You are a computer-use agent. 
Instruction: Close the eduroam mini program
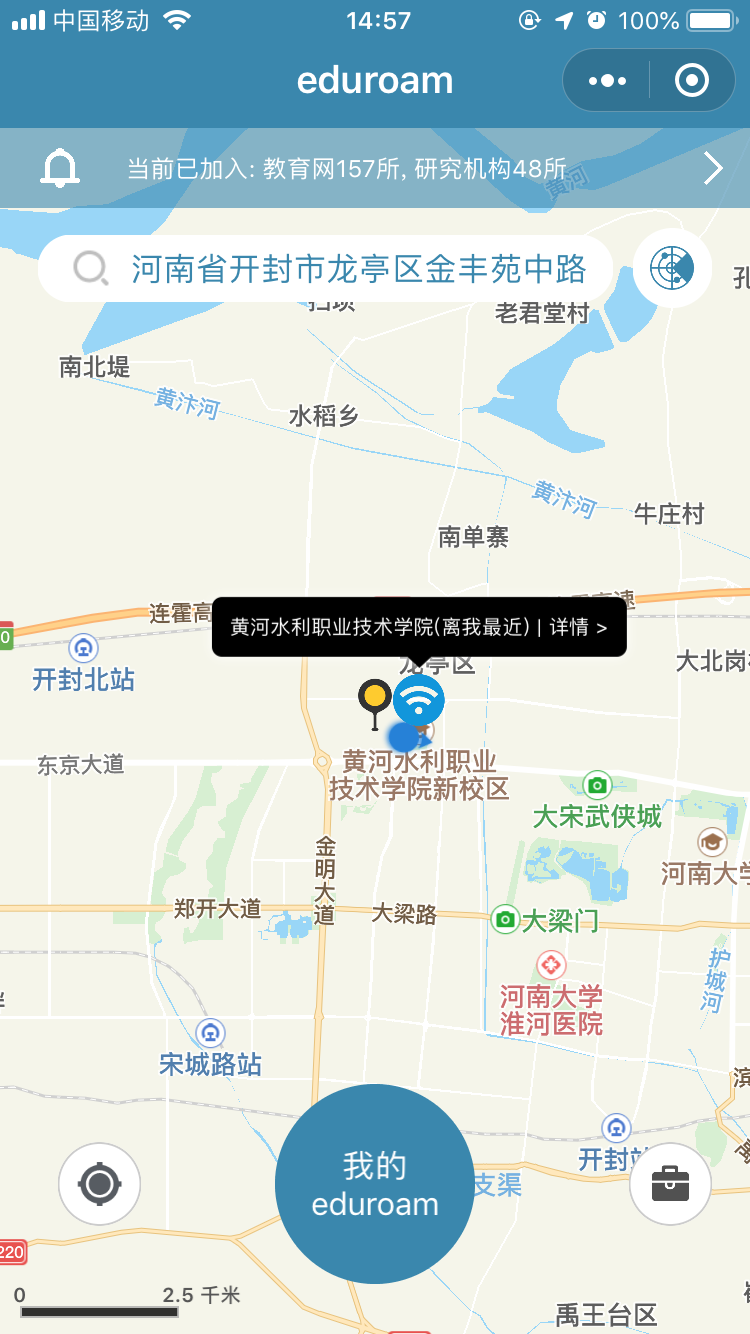coord(692,81)
